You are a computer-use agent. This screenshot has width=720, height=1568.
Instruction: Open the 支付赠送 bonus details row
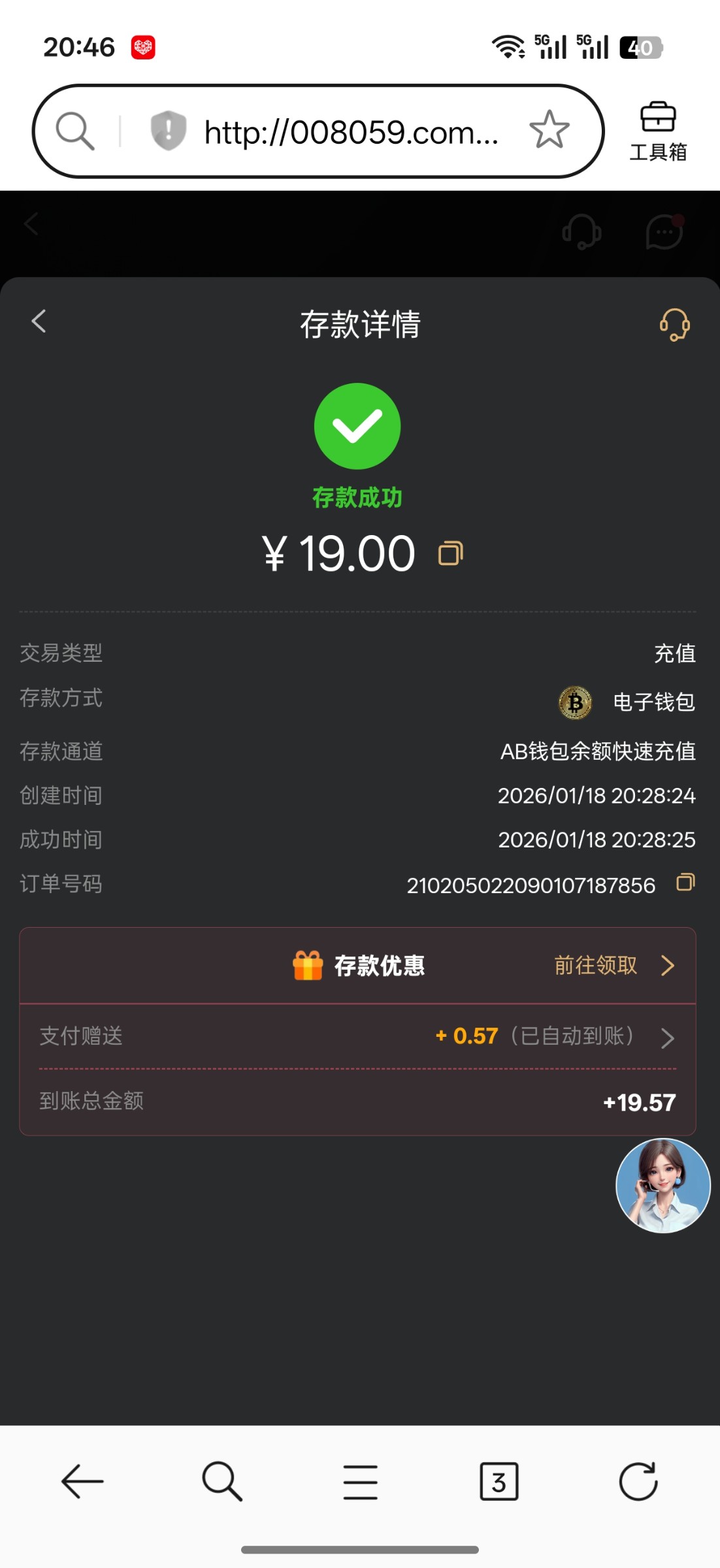357,1037
